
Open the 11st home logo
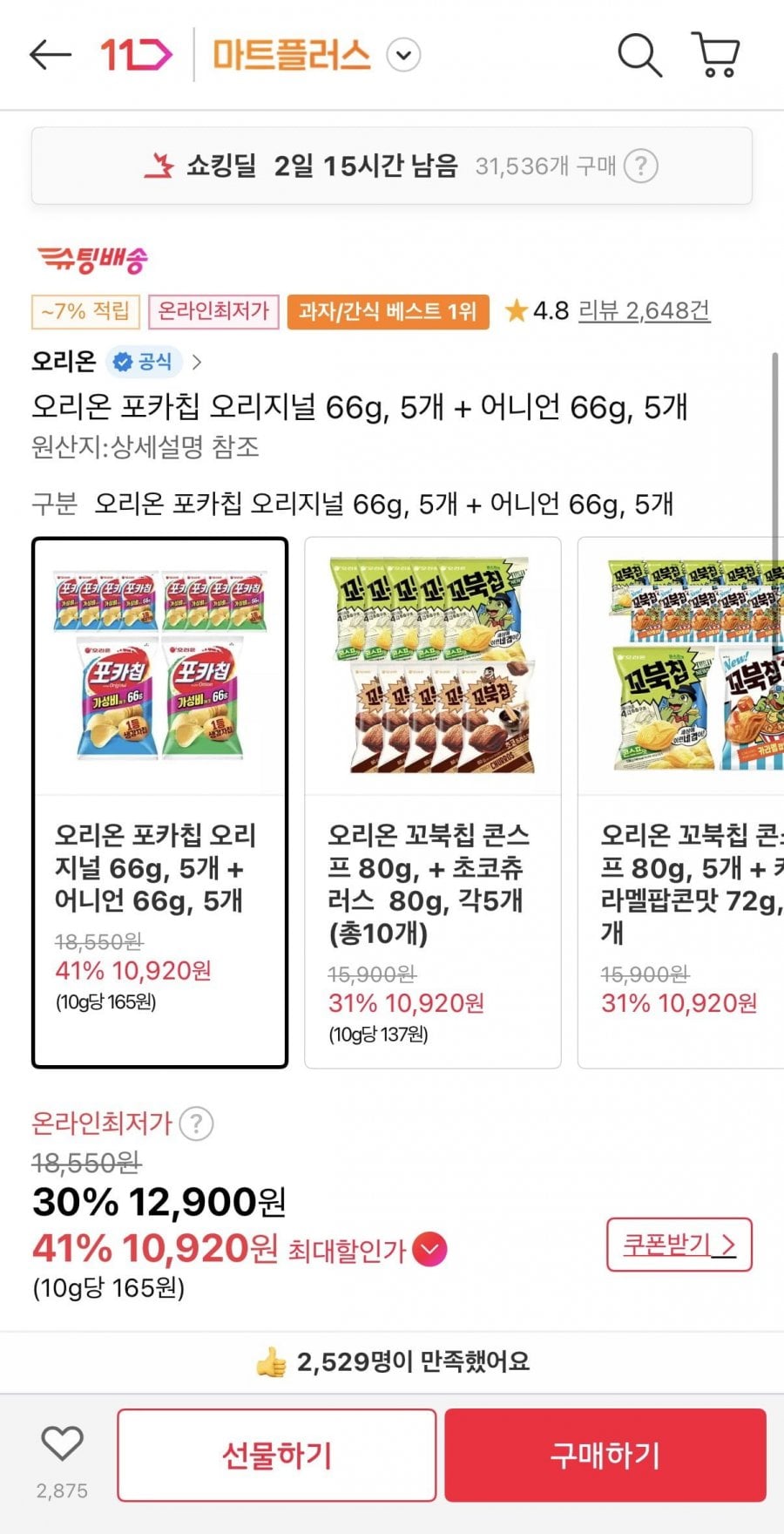[x=136, y=55]
